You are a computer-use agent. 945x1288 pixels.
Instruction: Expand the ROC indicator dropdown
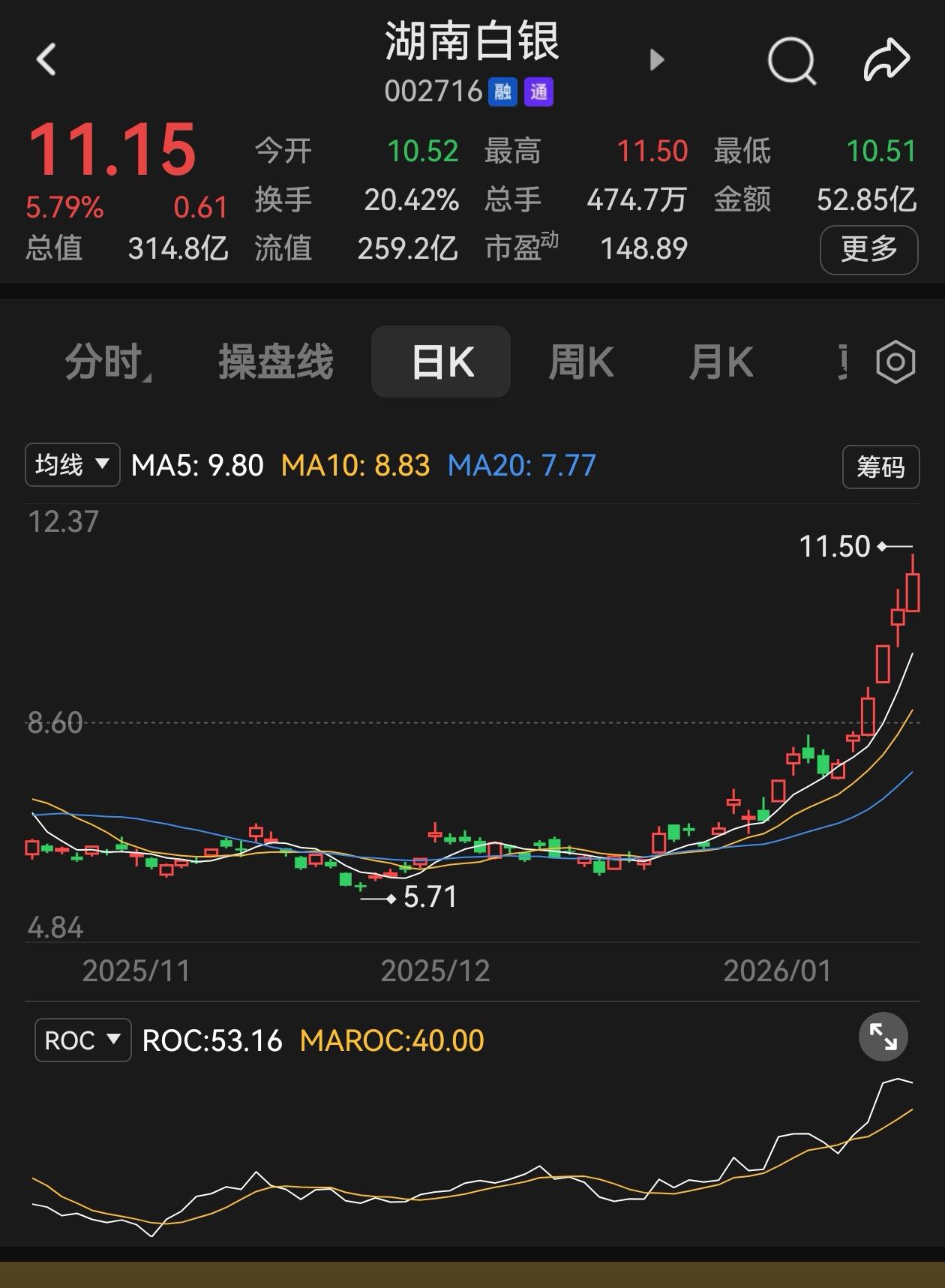pos(82,1040)
